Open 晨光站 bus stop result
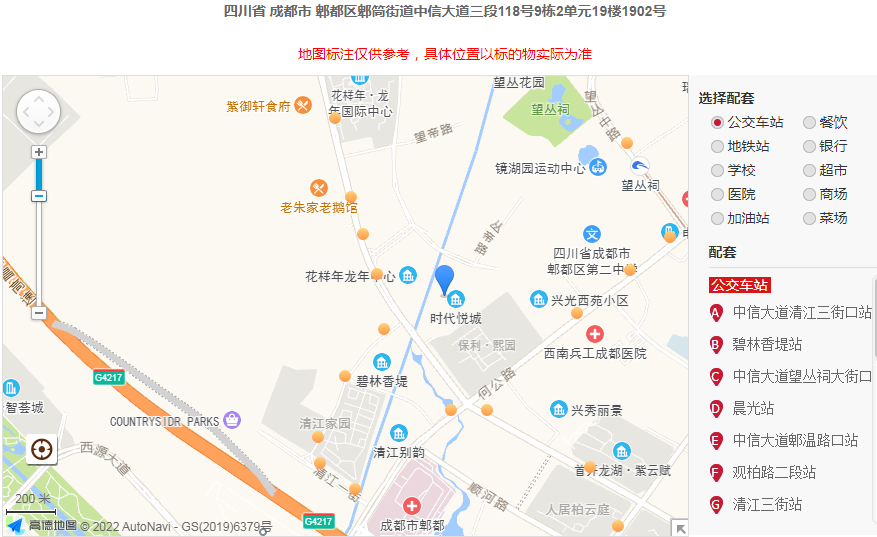Screen dimensions: 877x537 pyautogui.click(x=753, y=408)
